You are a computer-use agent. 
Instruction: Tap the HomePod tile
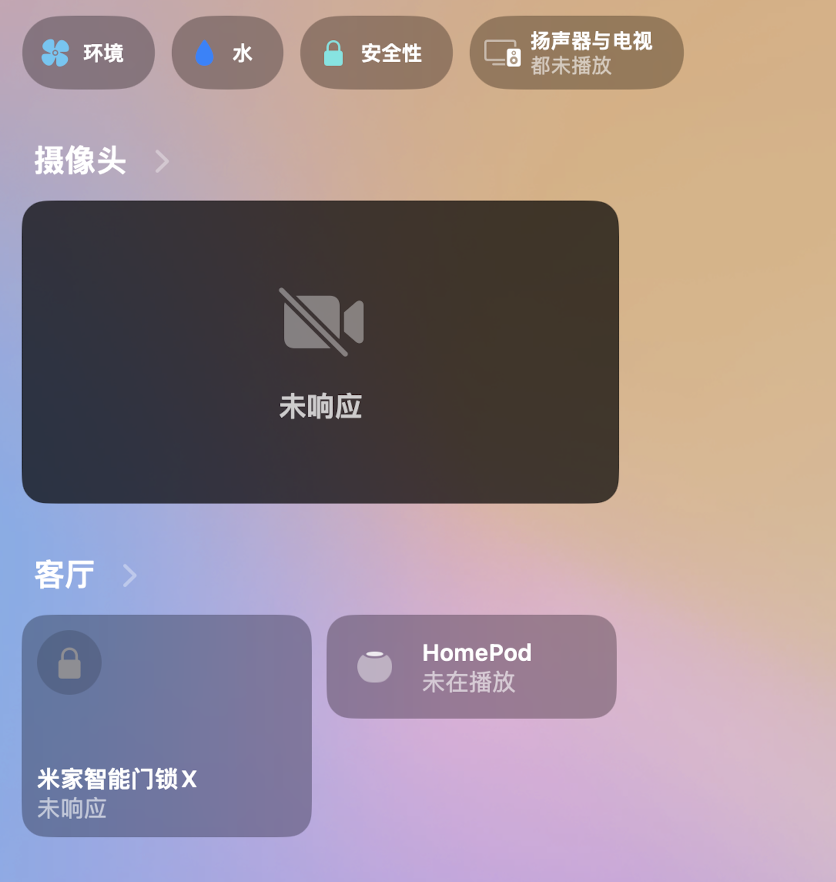click(x=471, y=667)
